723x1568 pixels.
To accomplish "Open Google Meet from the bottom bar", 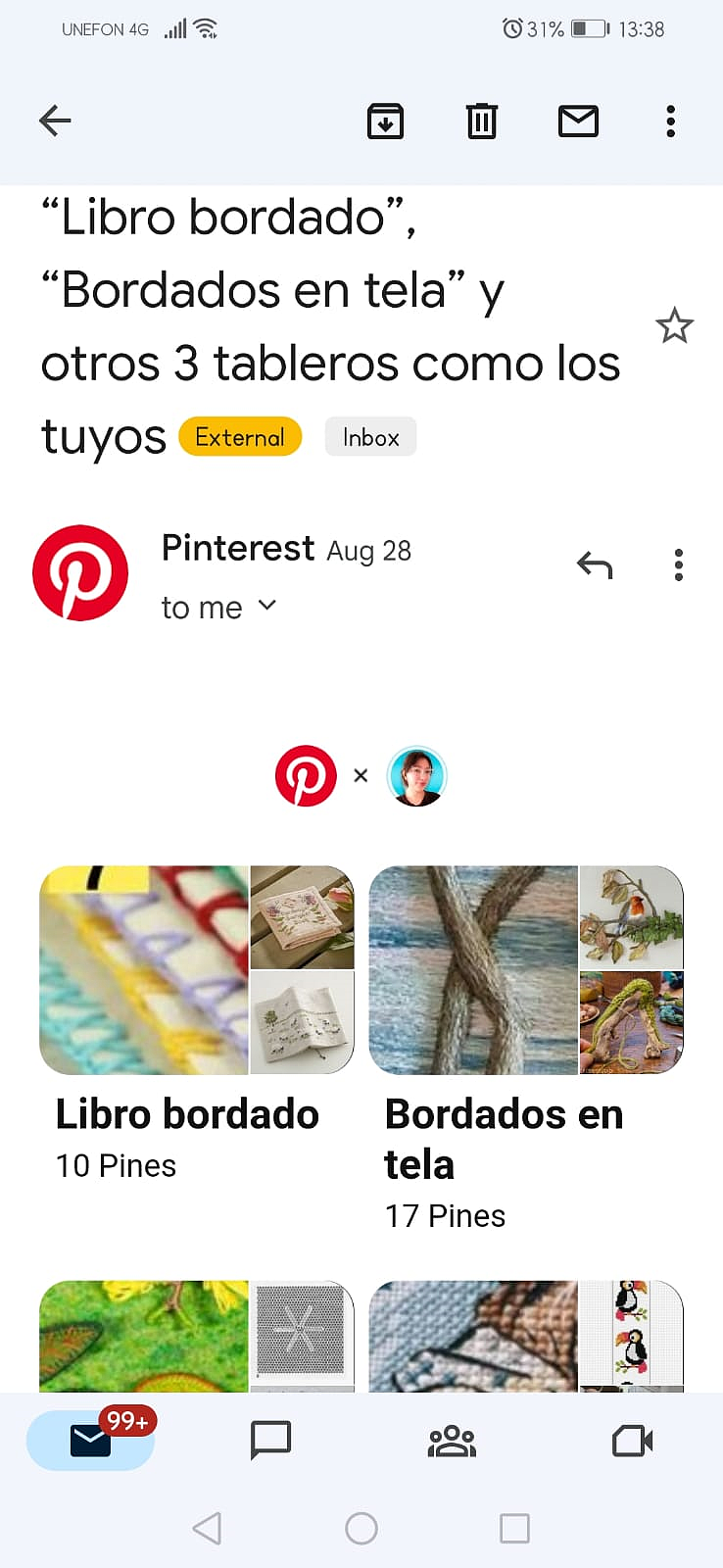I will coord(632,1441).
